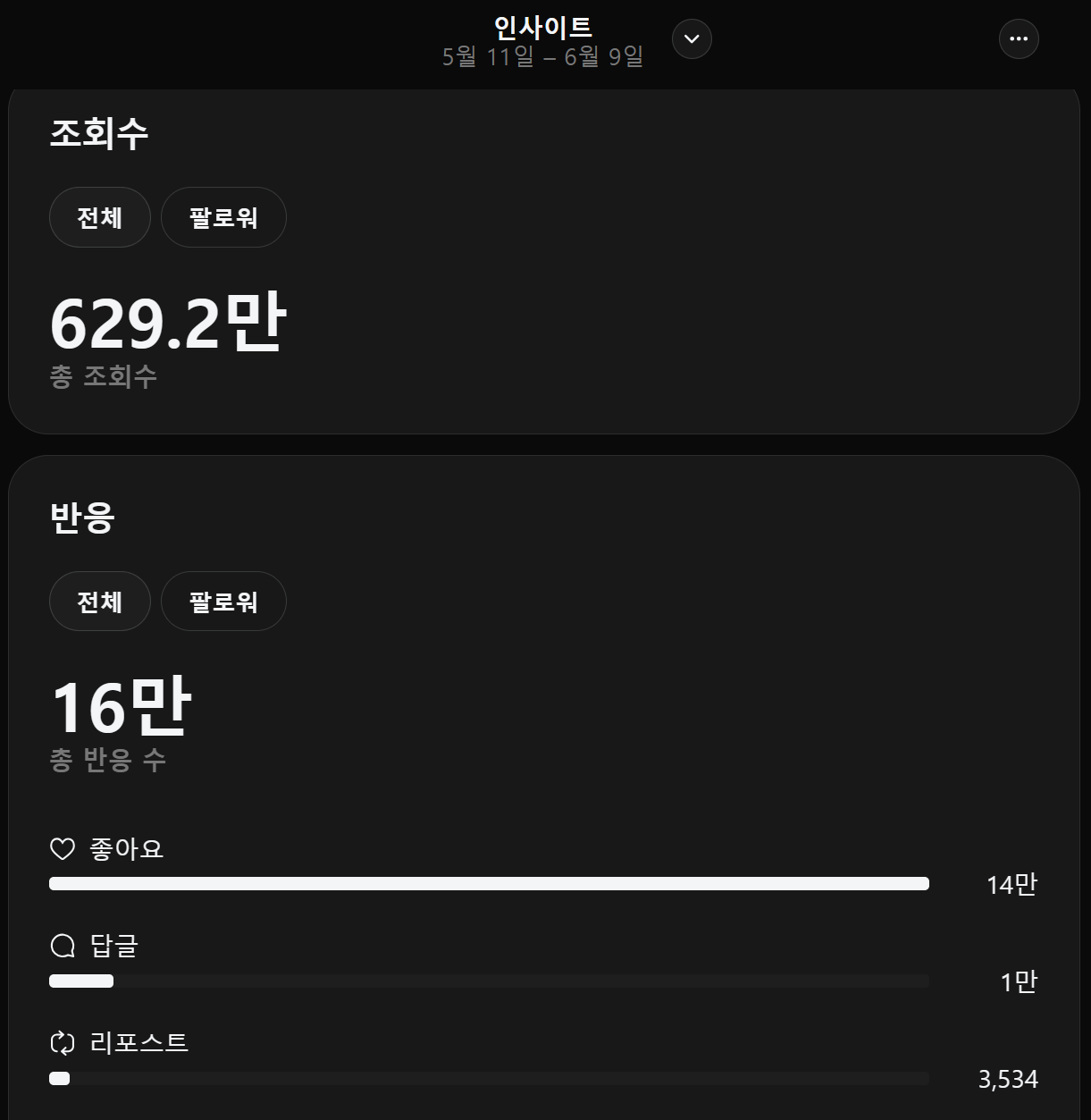The image size is (1091, 1120).
Task: Select 전체 chip under 반응
Action: (100, 602)
